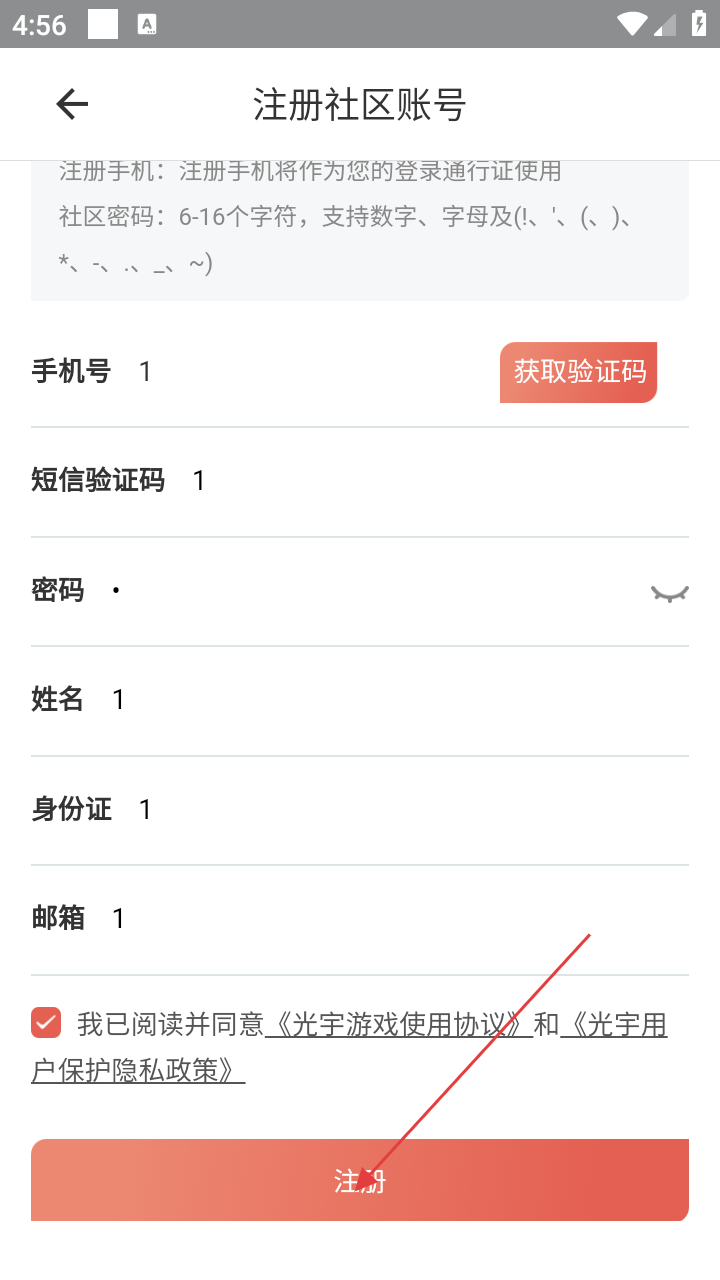Image resolution: width=720 pixels, height=1280 pixels.
Task: Go back from the registration page
Action: click(x=72, y=104)
